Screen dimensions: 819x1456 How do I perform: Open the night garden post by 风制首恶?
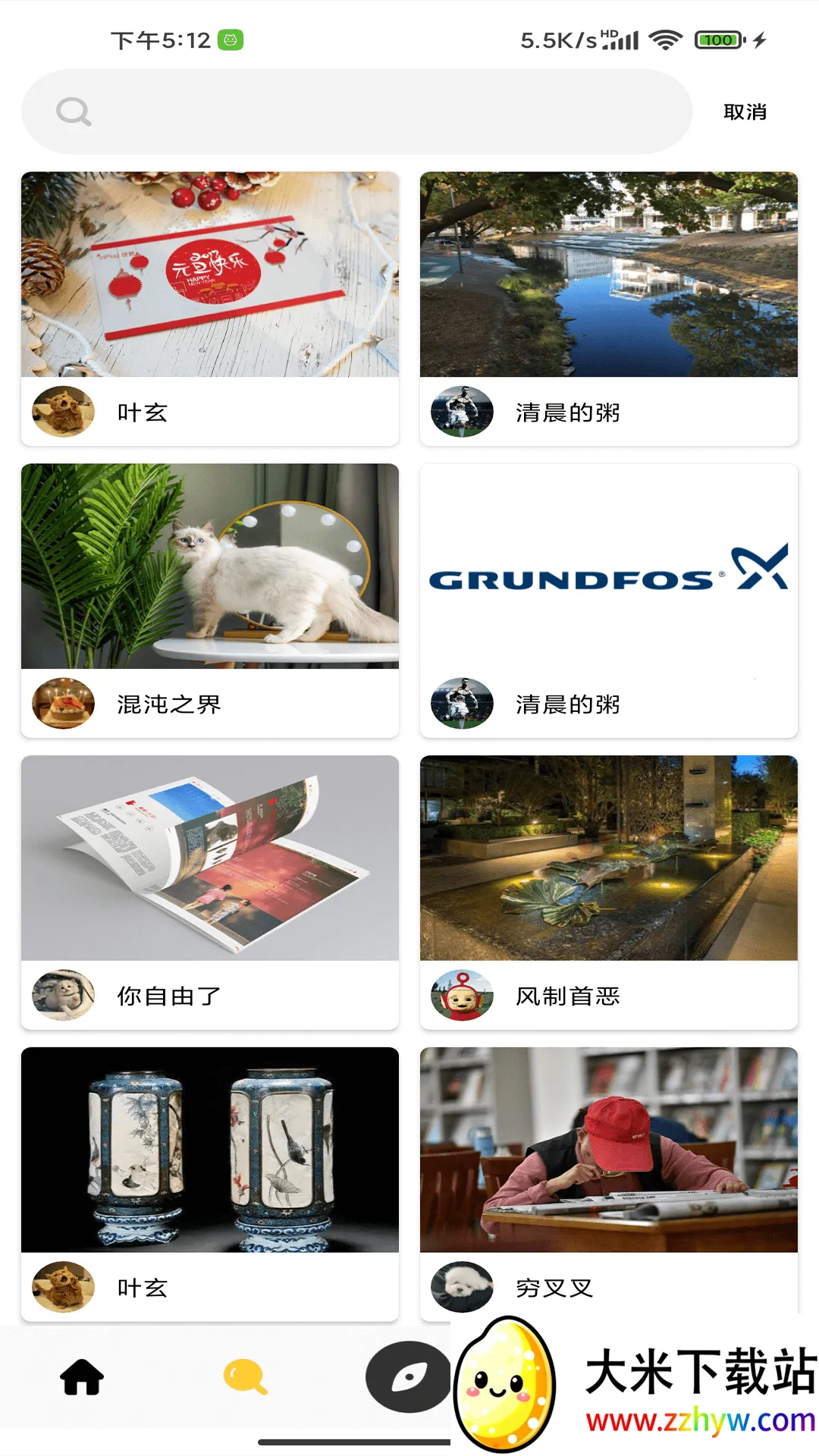pyautogui.click(x=609, y=858)
